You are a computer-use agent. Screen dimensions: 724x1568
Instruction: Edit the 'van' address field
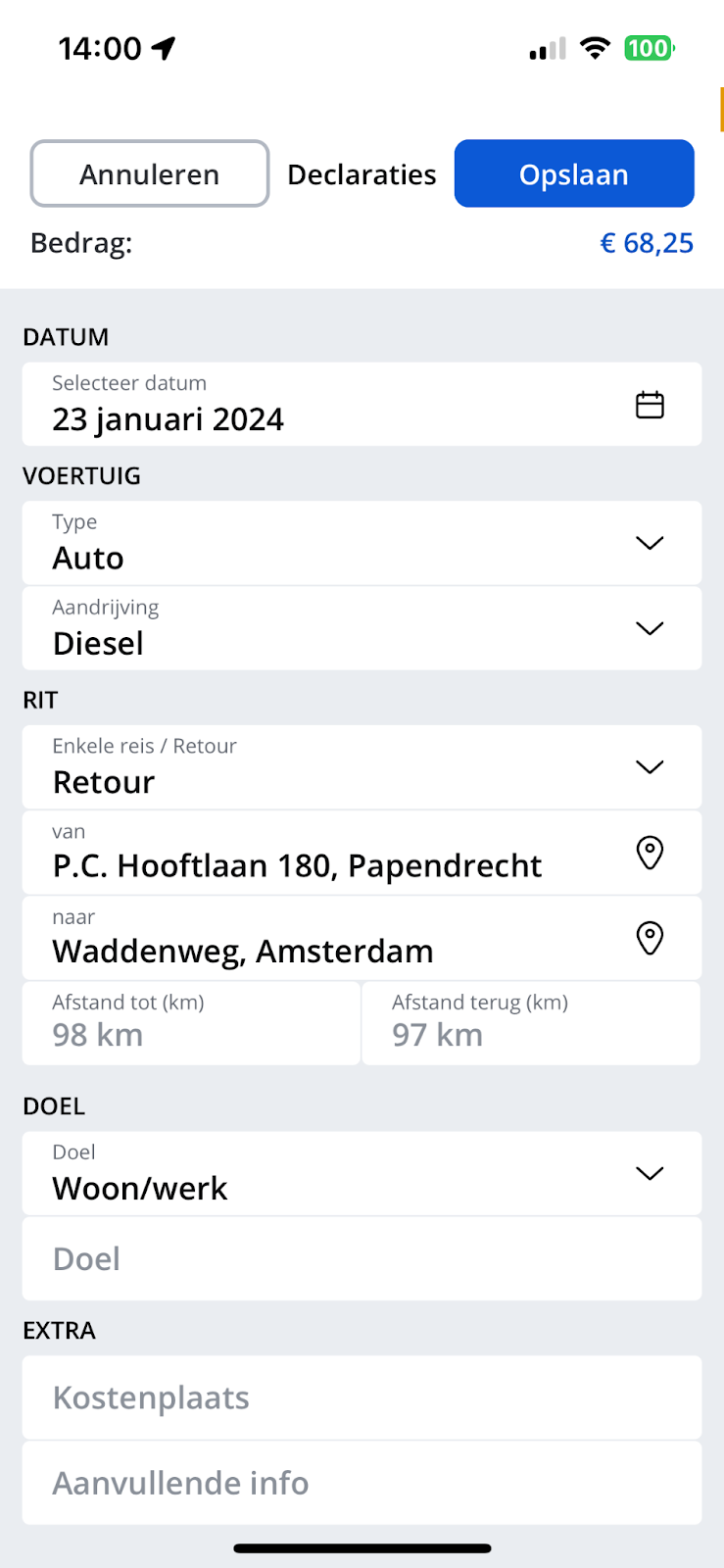(362, 853)
